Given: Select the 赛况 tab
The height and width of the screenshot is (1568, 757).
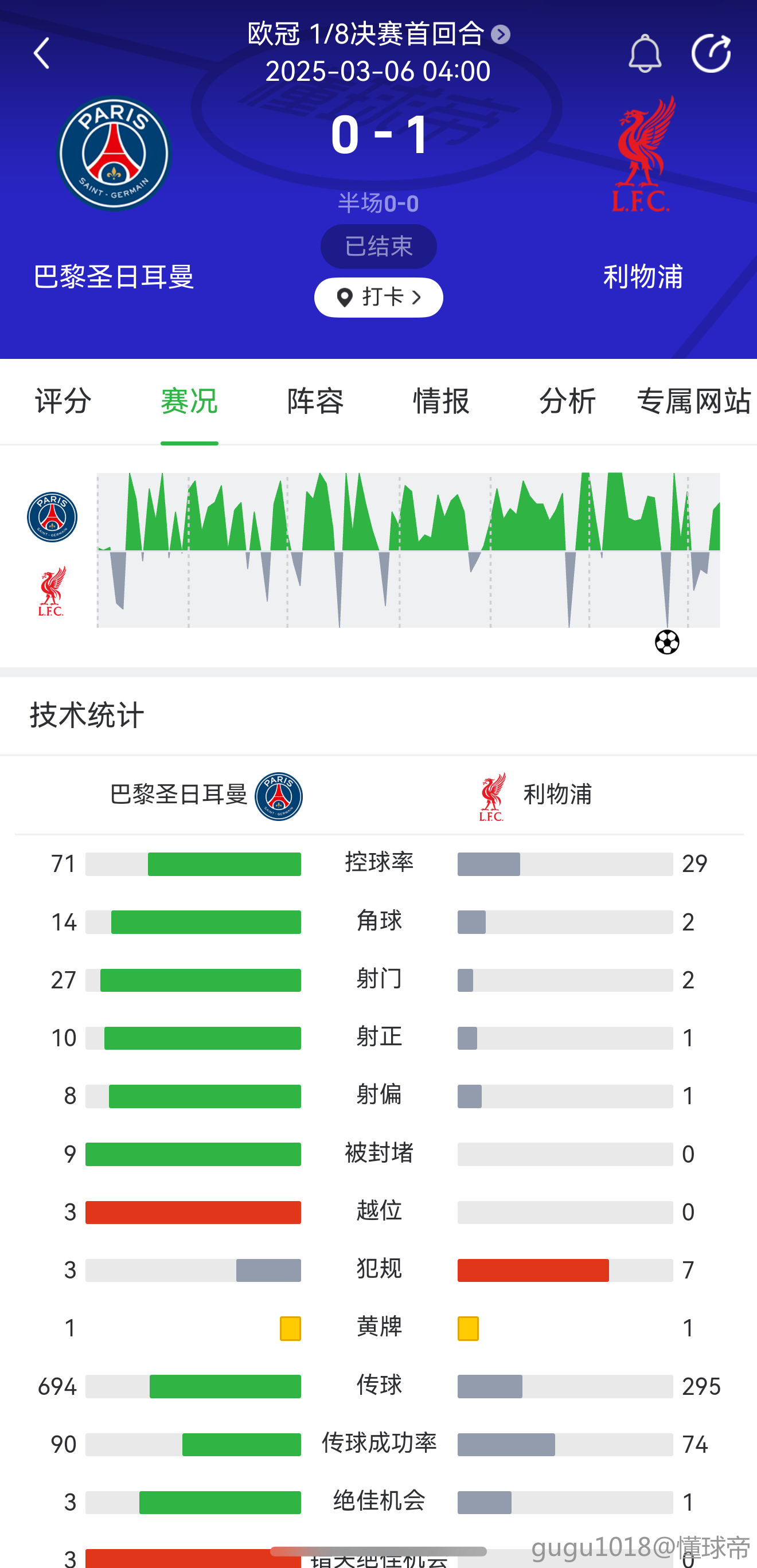Looking at the screenshot, I should tap(189, 401).
